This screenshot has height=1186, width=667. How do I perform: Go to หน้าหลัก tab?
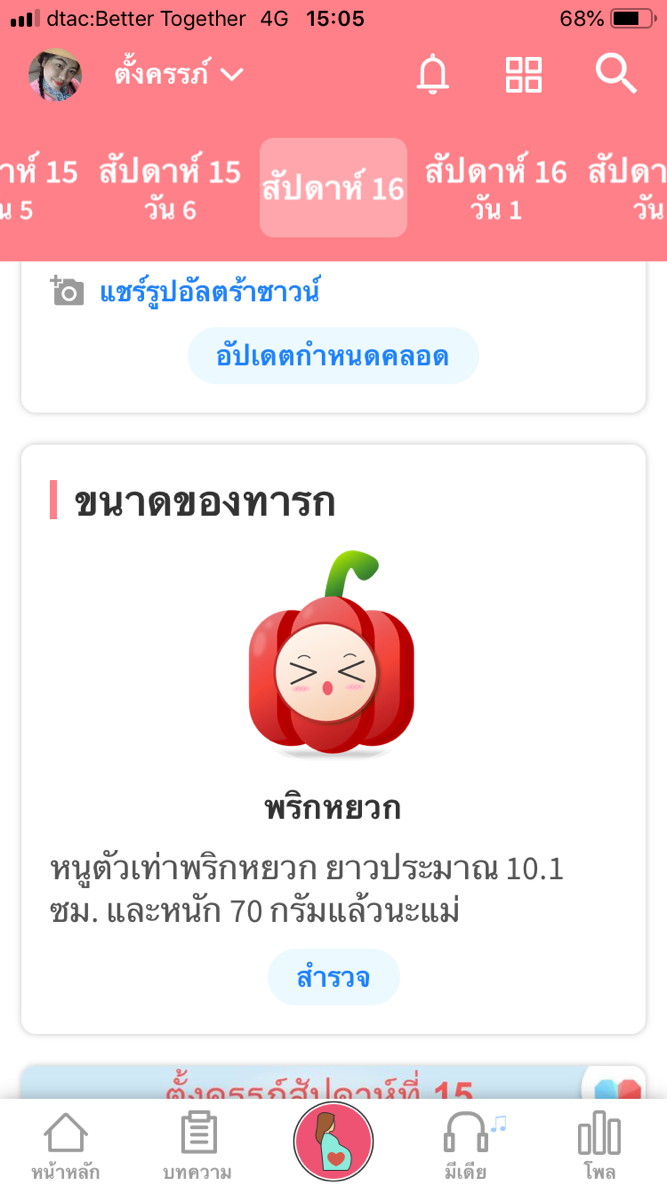tap(65, 1146)
